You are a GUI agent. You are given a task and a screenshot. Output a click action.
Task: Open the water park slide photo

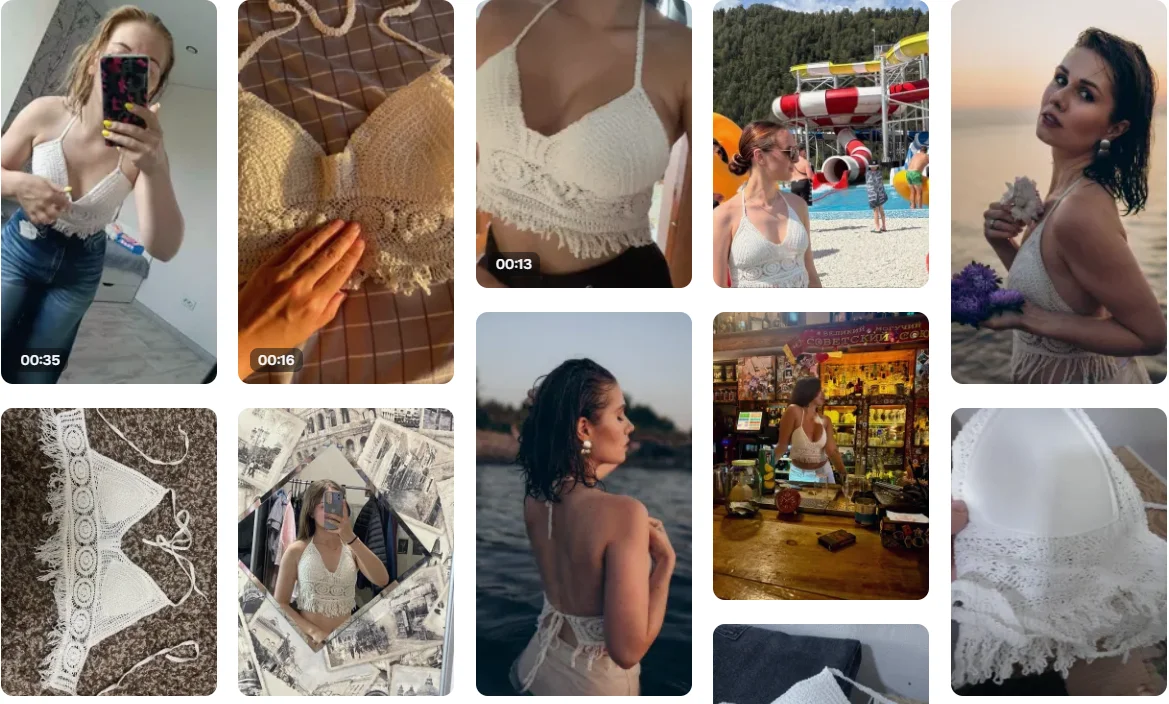[820, 143]
